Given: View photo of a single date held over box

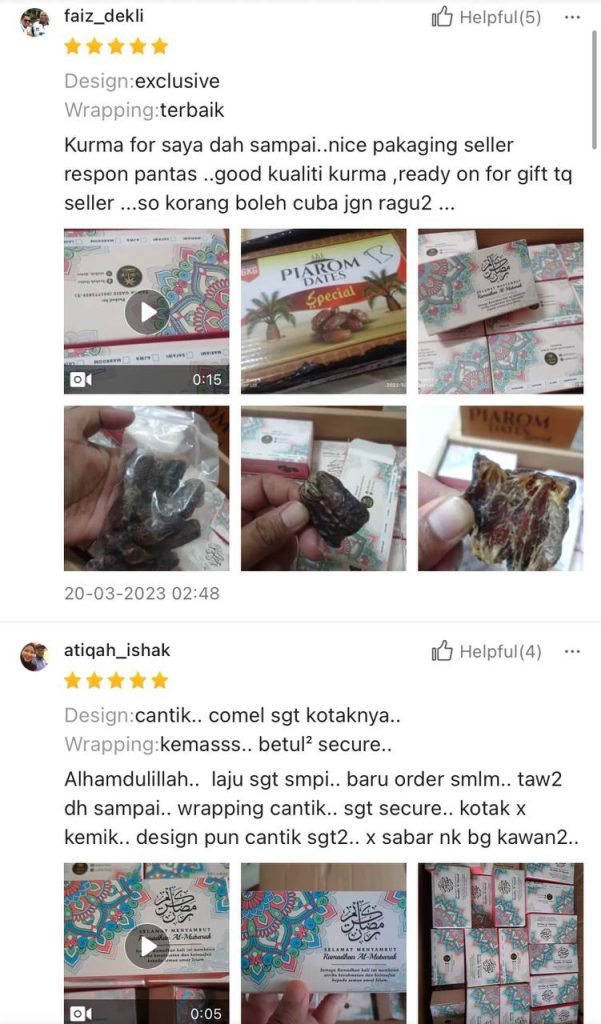Looking at the screenshot, I should 323,488.
